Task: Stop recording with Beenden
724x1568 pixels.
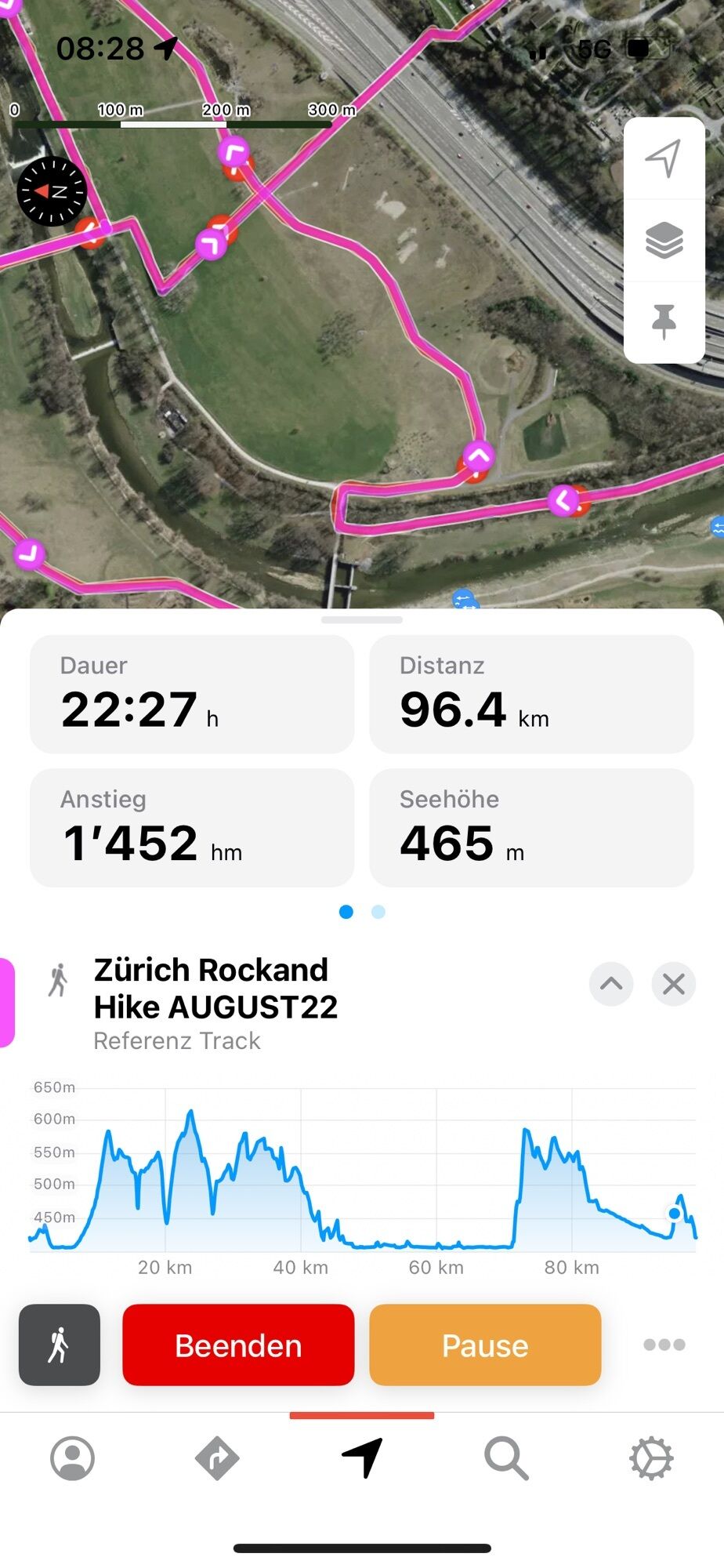Action: click(238, 1345)
